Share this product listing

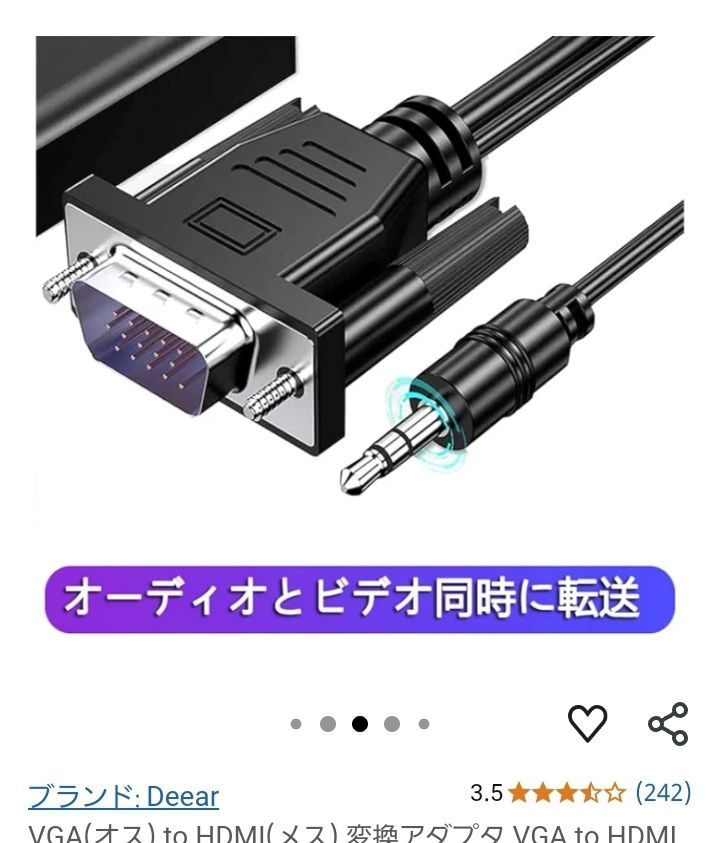(667, 723)
